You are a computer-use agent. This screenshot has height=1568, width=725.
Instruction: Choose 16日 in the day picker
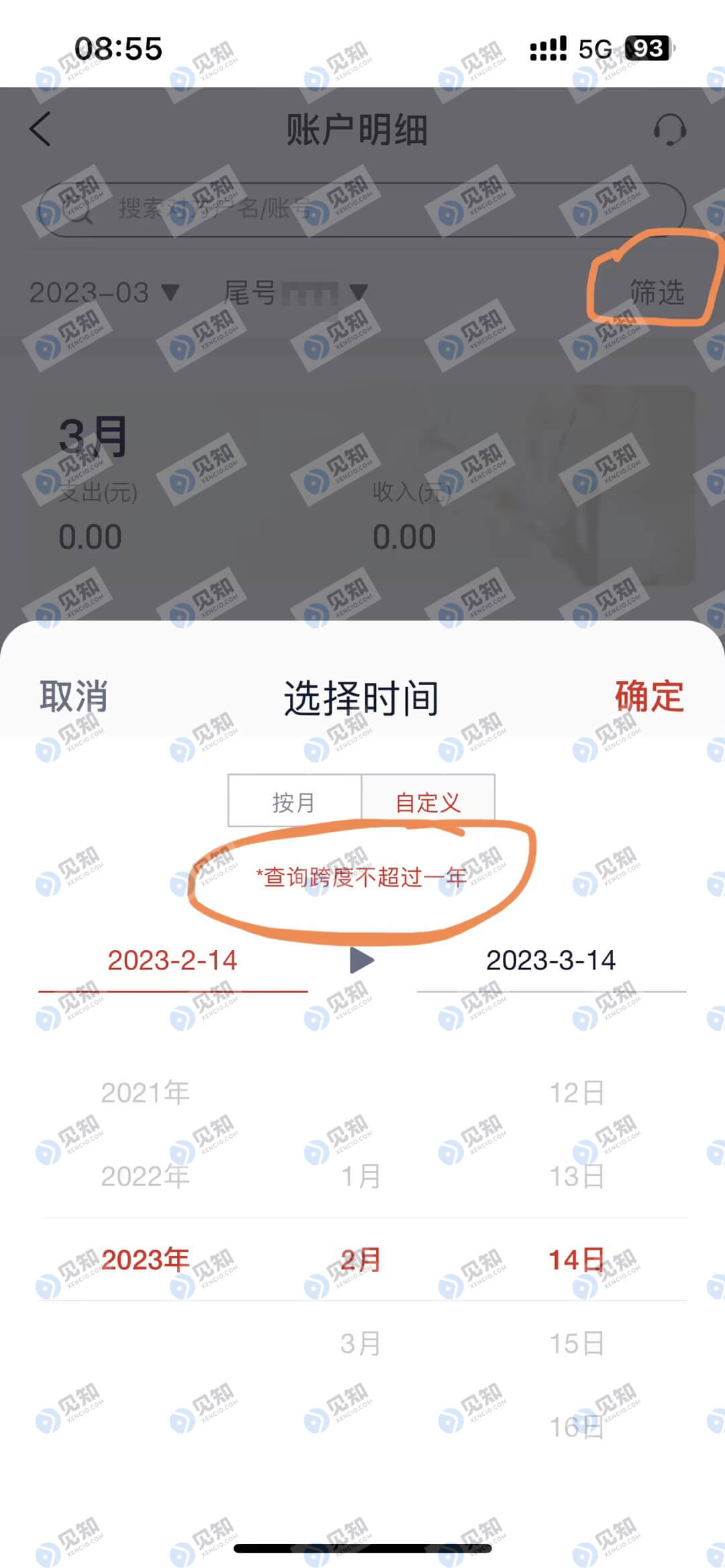pyautogui.click(x=577, y=1427)
